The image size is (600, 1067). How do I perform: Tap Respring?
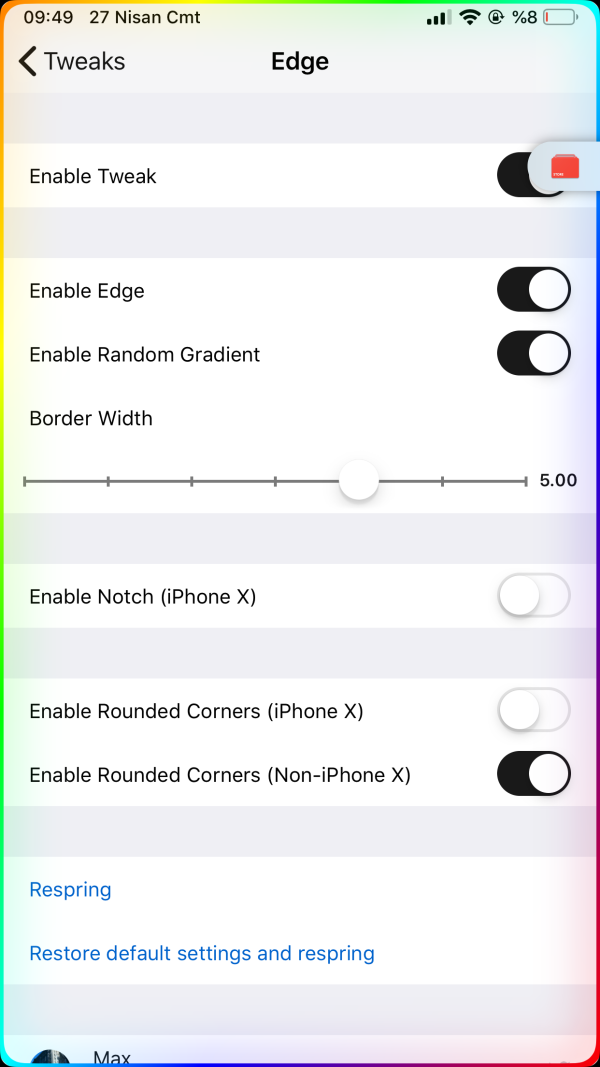(x=70, y=890)
